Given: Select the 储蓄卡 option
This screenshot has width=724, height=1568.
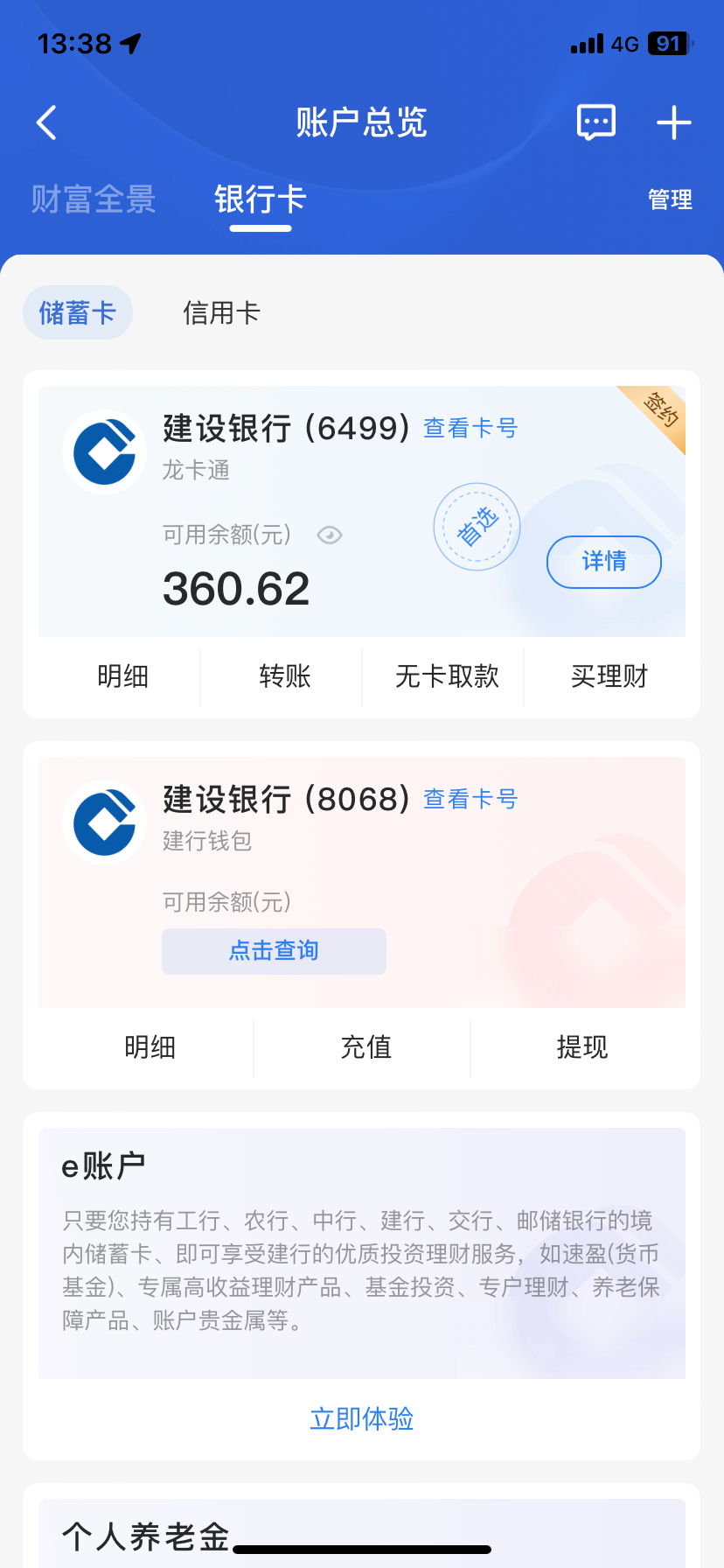Looking at the screenshot, I should [x=77, y=311].
